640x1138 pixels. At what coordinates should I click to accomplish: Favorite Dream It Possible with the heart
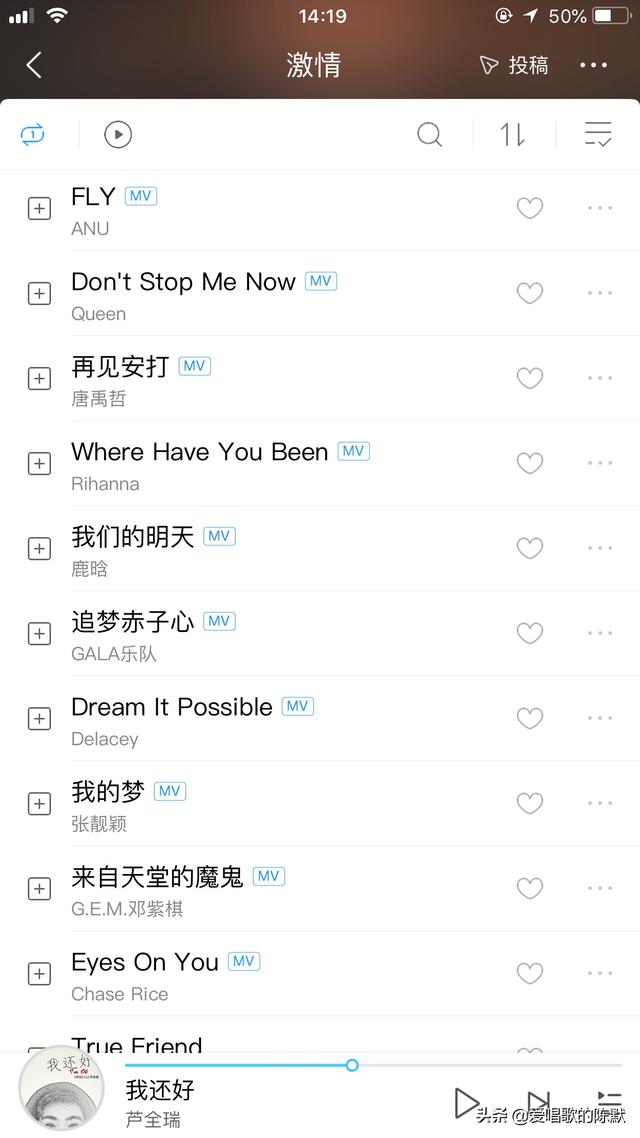pos(530,718)
